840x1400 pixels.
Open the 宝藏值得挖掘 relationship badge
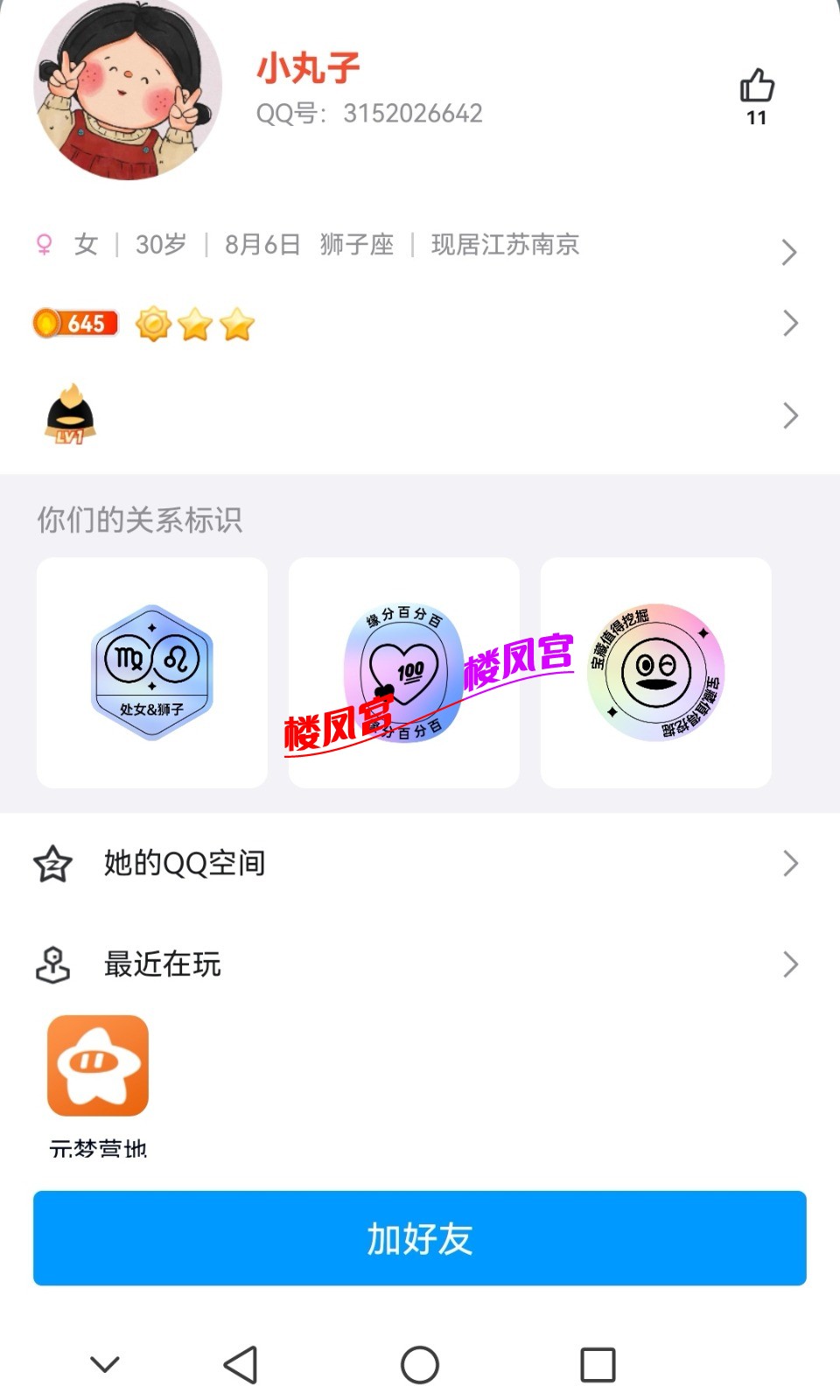(655, 673)
